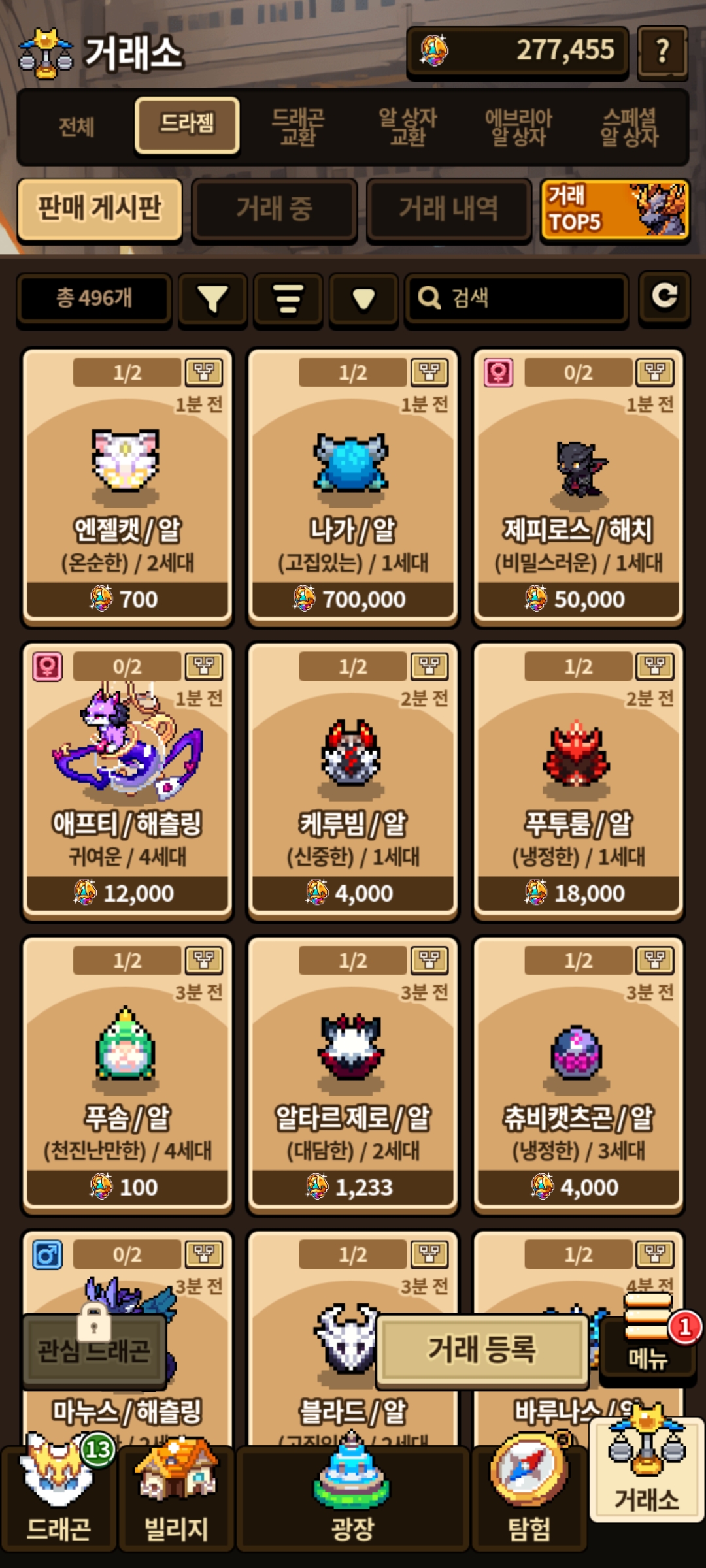Select the 드래곤 교환 tab

coord(297,127)
